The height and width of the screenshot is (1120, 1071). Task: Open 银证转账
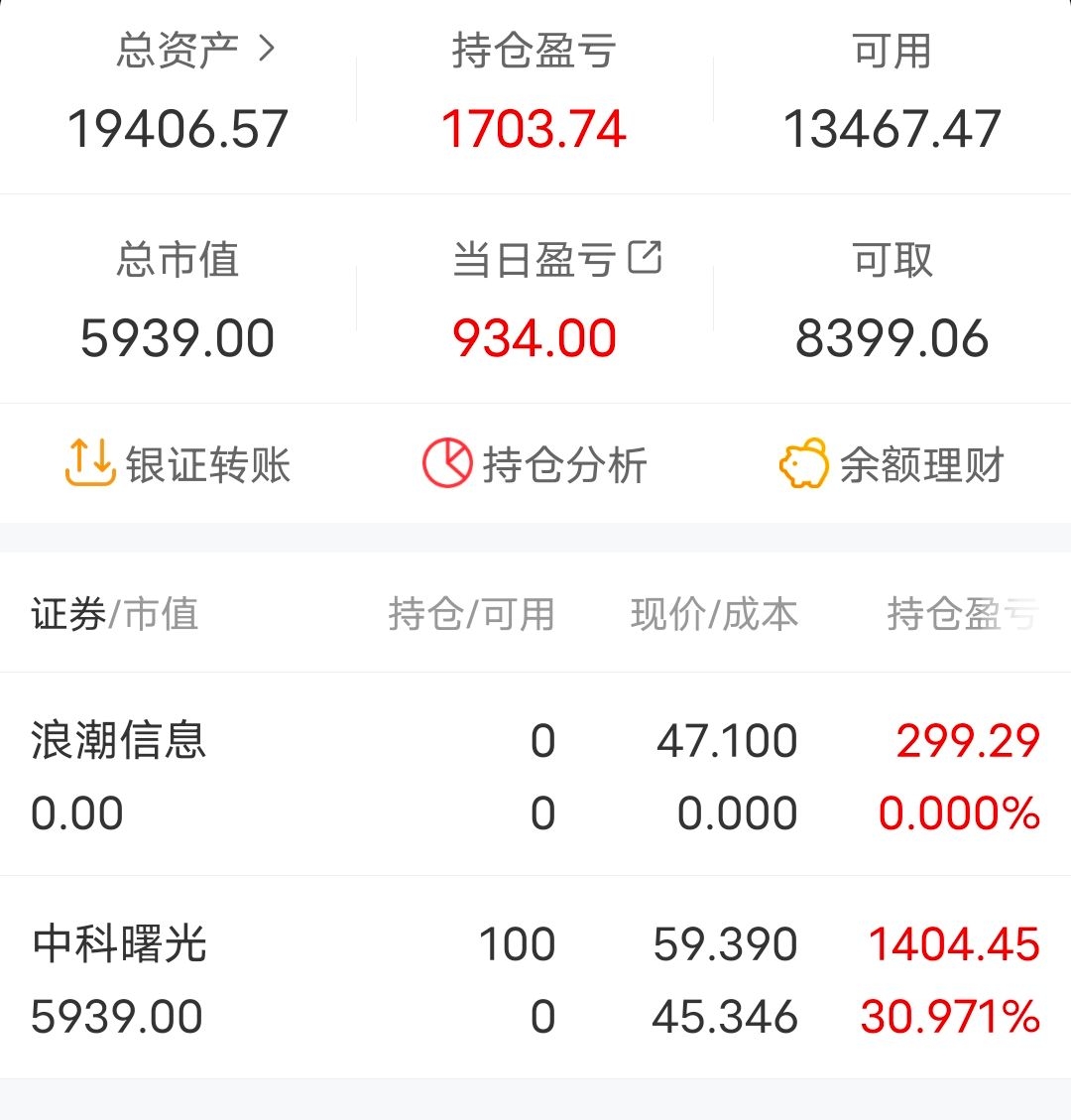[178, 463]
